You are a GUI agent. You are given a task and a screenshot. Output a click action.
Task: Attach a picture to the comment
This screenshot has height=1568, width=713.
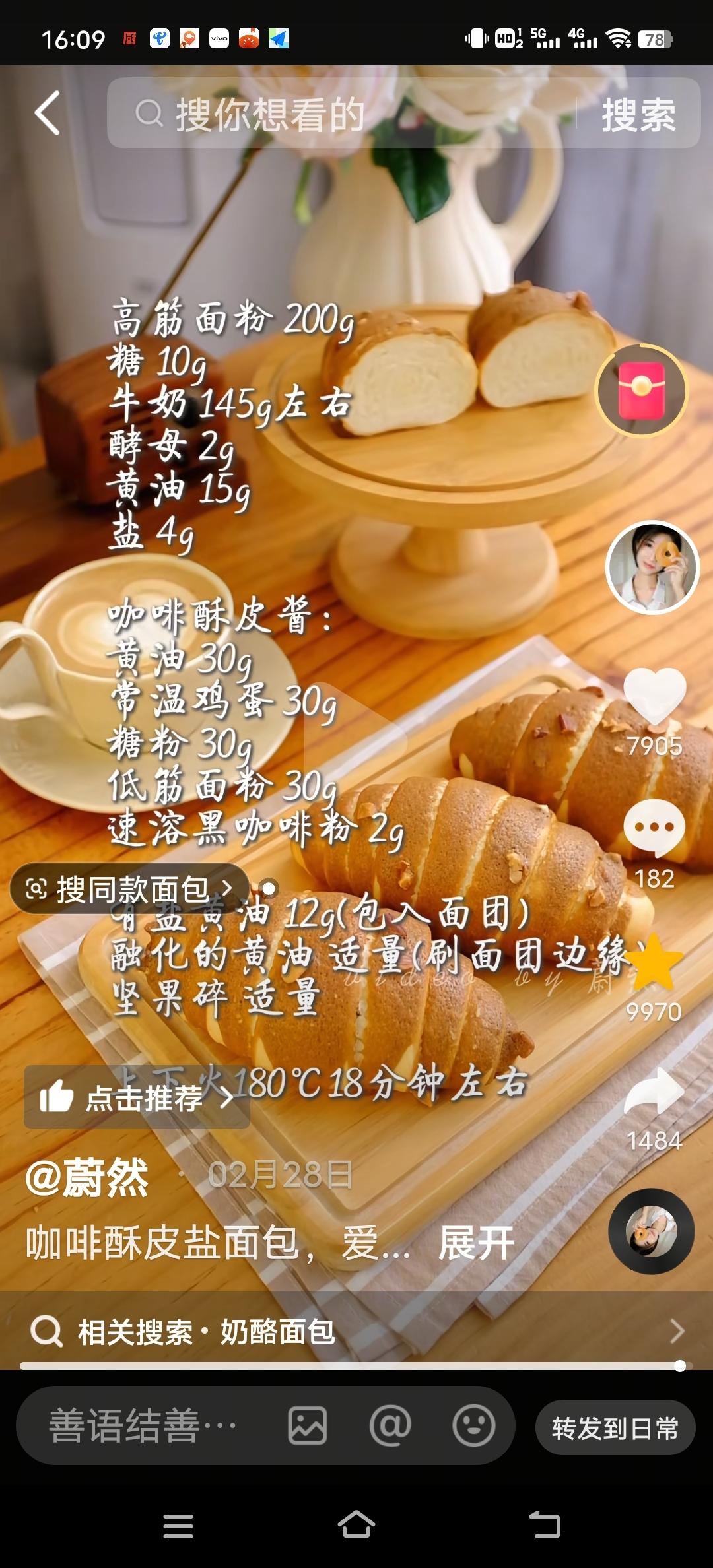coord(308,1426)
